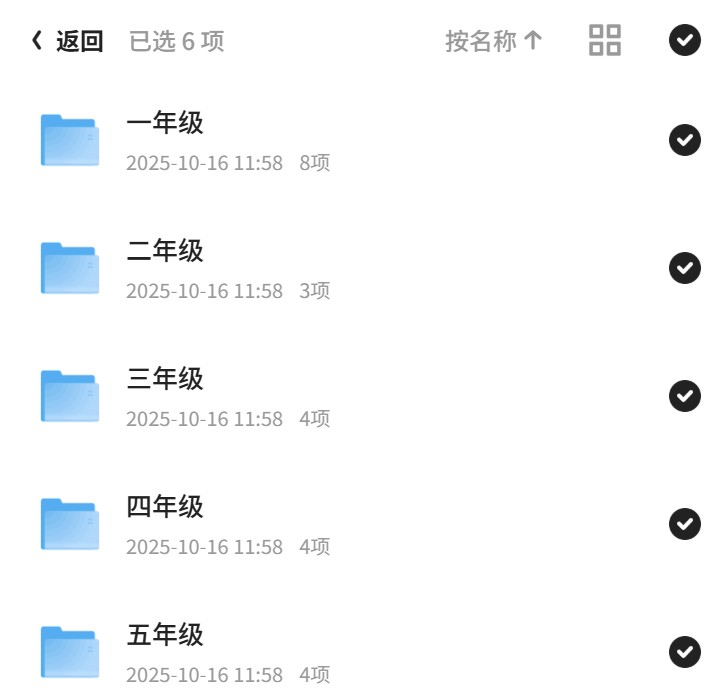Viewport: 712px width, 699px height.
Task: Deselect the 二年级 folder checkbox
Action: click(685, 268)
